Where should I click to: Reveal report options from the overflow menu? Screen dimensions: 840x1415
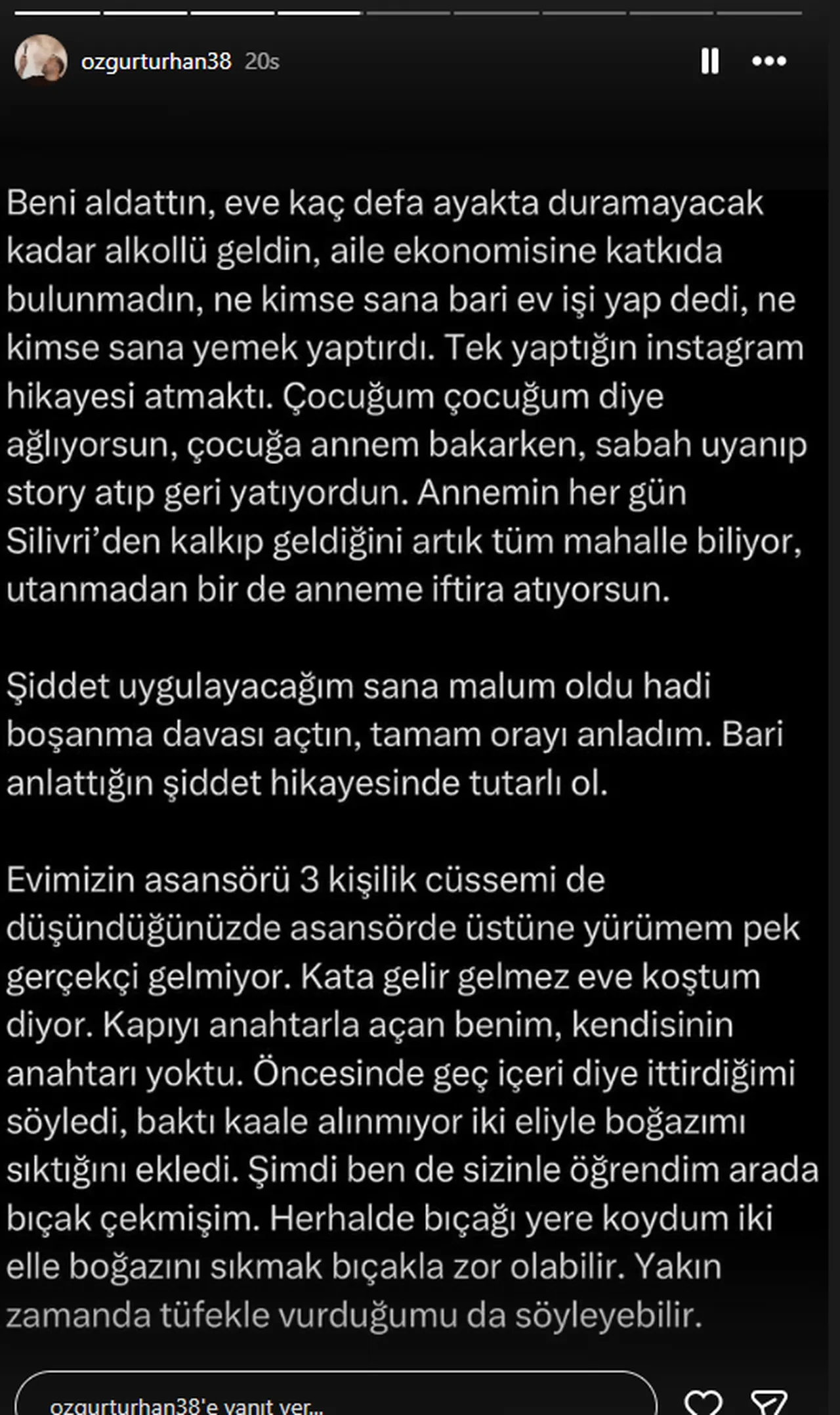click(768, 62)
